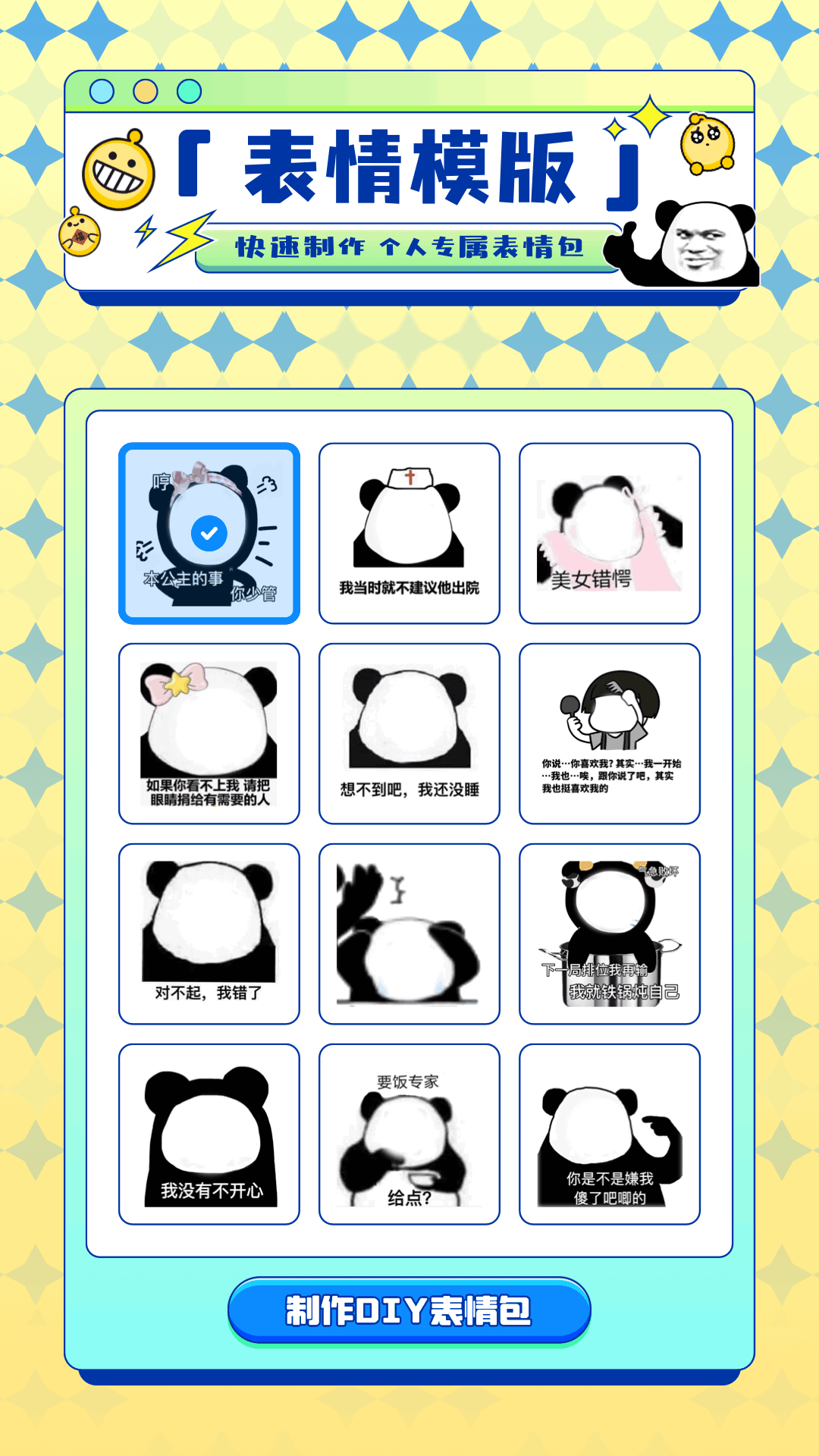Select the 本公主的事 你少管 template
Image resolution: width=819 pixels, height=1456 pixels.
tap(209, 534)
